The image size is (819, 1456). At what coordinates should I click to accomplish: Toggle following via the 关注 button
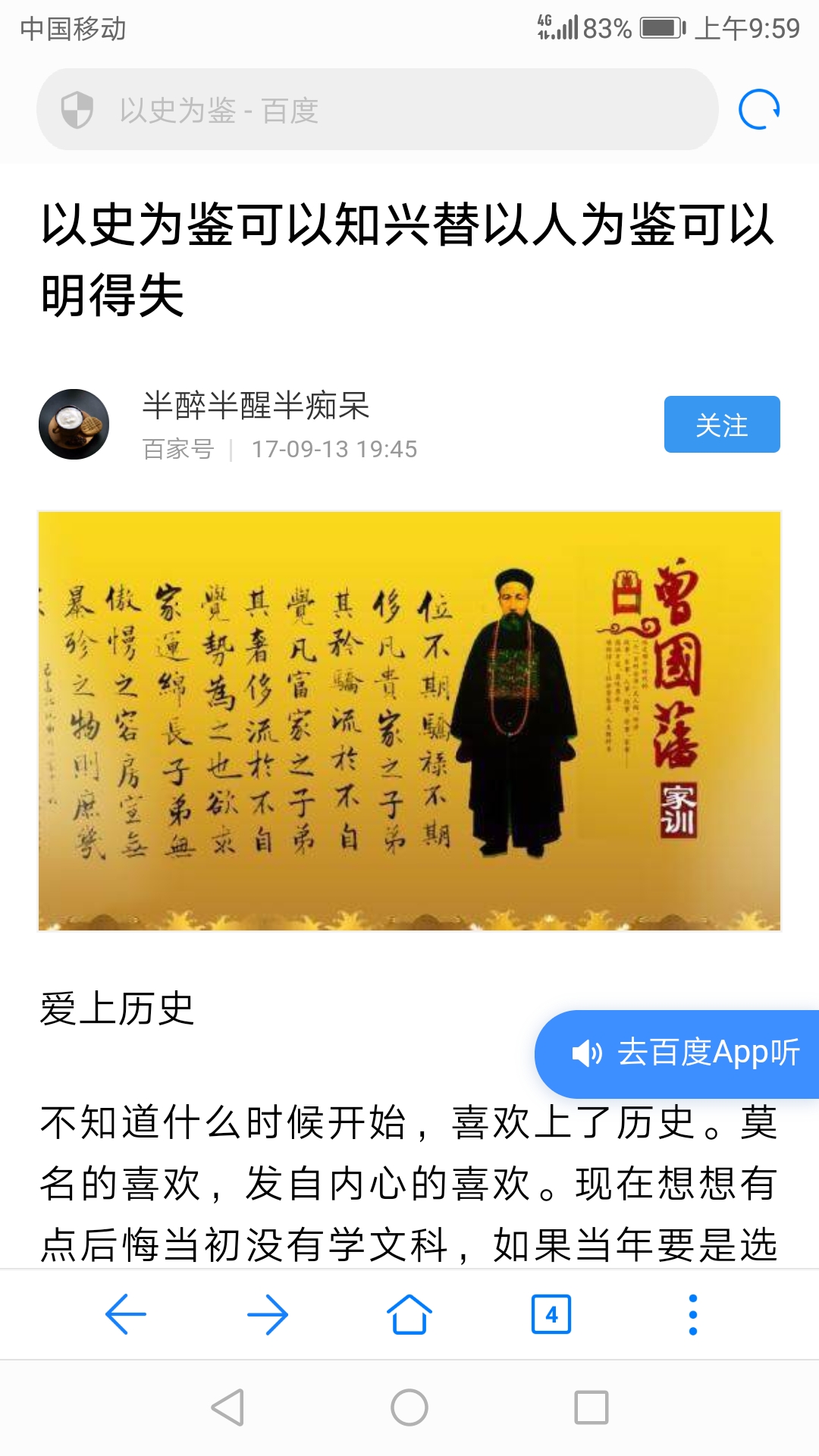[x=721, y=425]
